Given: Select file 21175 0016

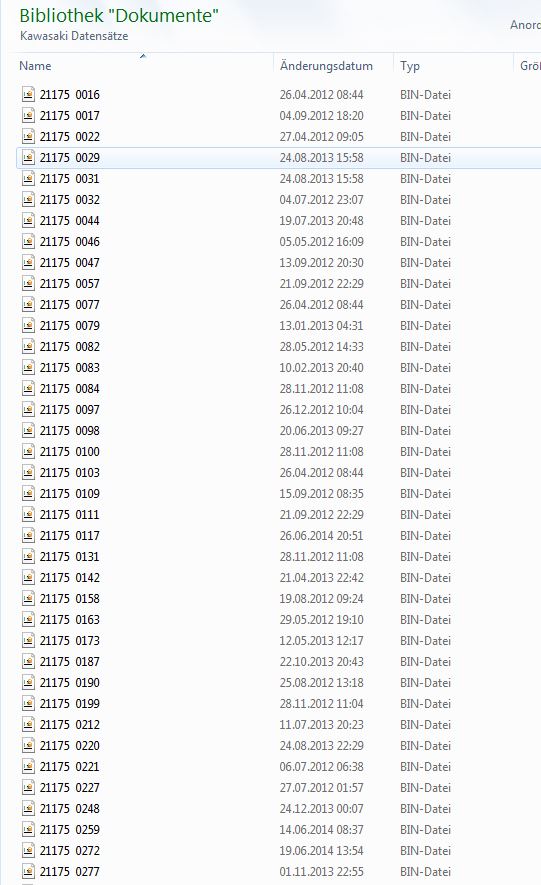Looking at the screenshot, I should point(69,95).
